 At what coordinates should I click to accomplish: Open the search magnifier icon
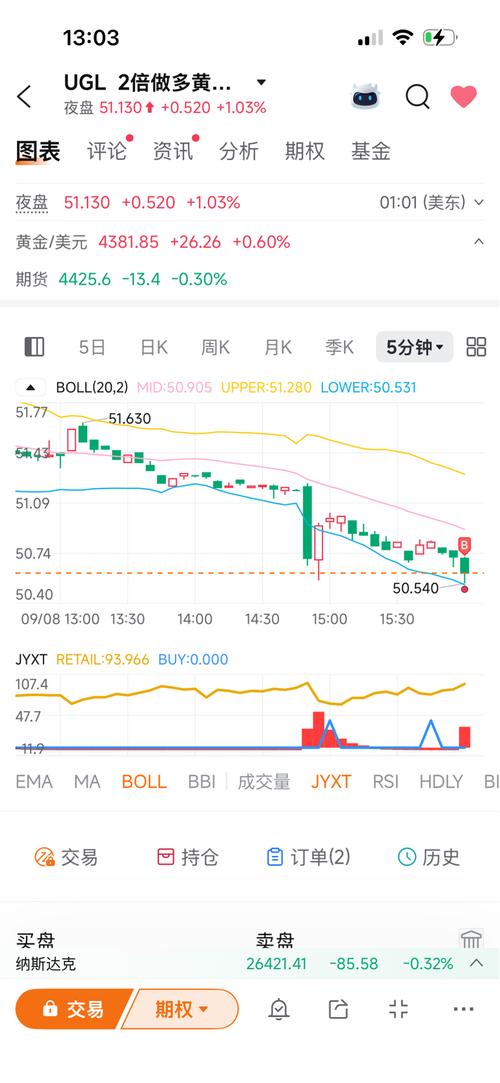(417, 97)
